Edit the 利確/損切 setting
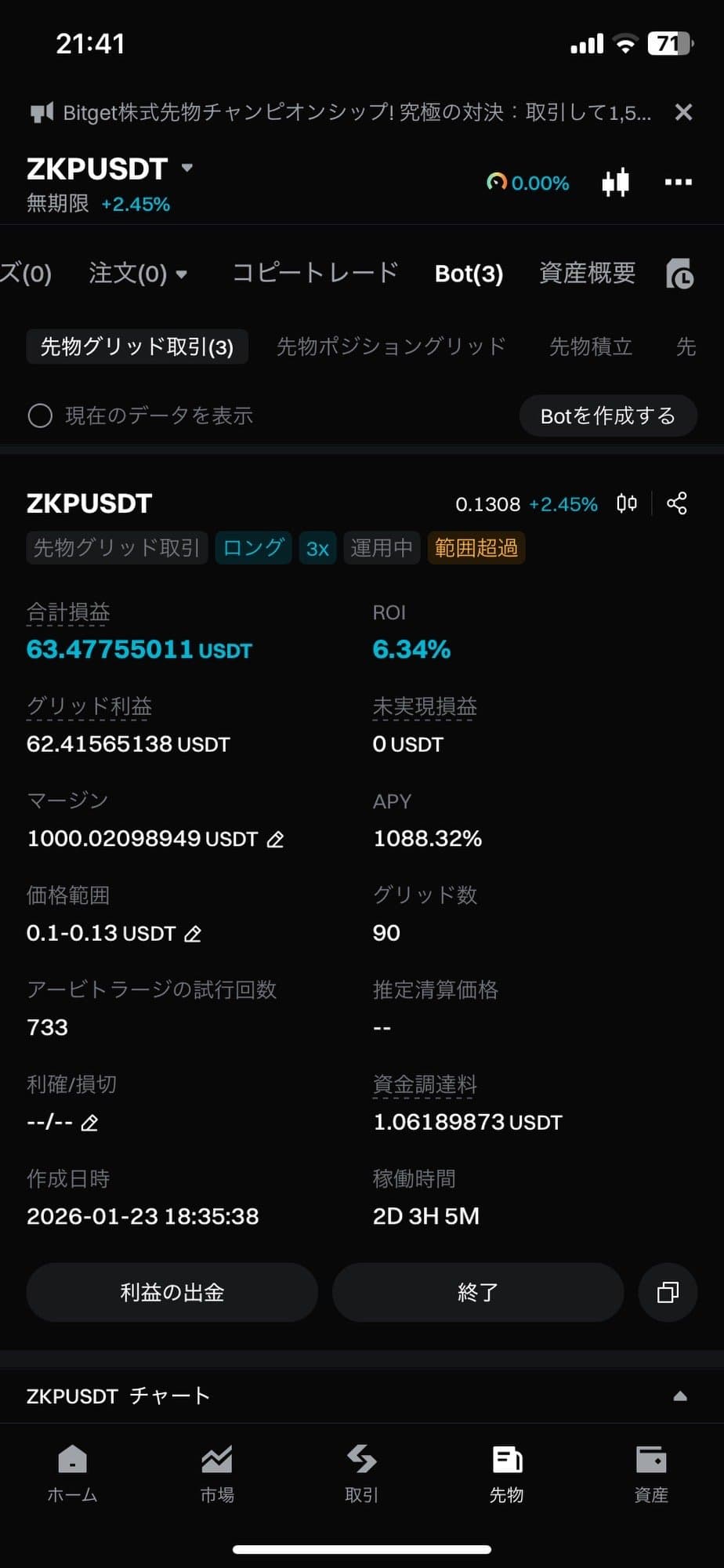Screen dimensions: 724x1568 [x=90, y=1123]
